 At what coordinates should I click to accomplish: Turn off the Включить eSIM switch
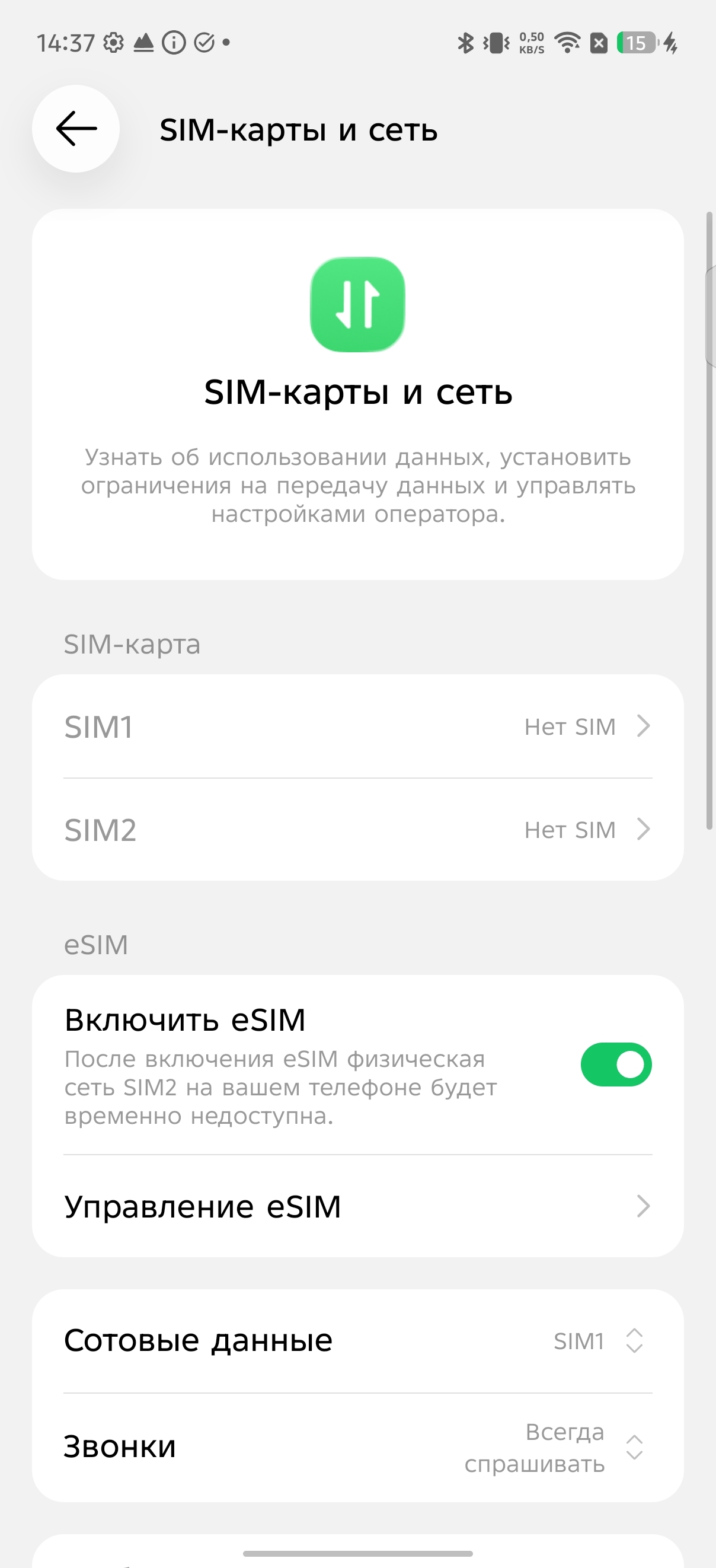coord(616,1065)
